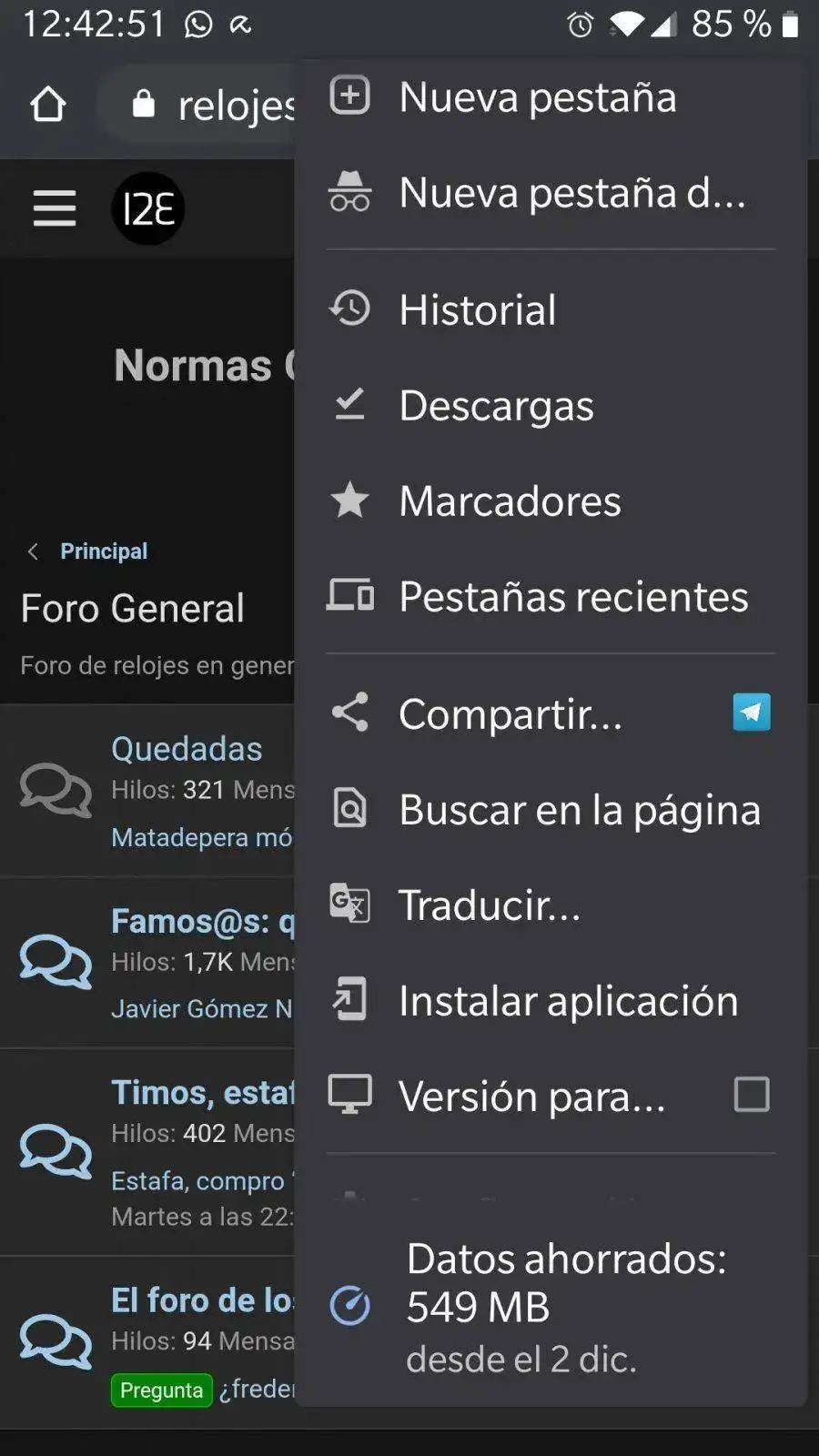The image size is (819, 1456).
Task: Open the Quedadas subforum
Action: [x=187, y=749]
